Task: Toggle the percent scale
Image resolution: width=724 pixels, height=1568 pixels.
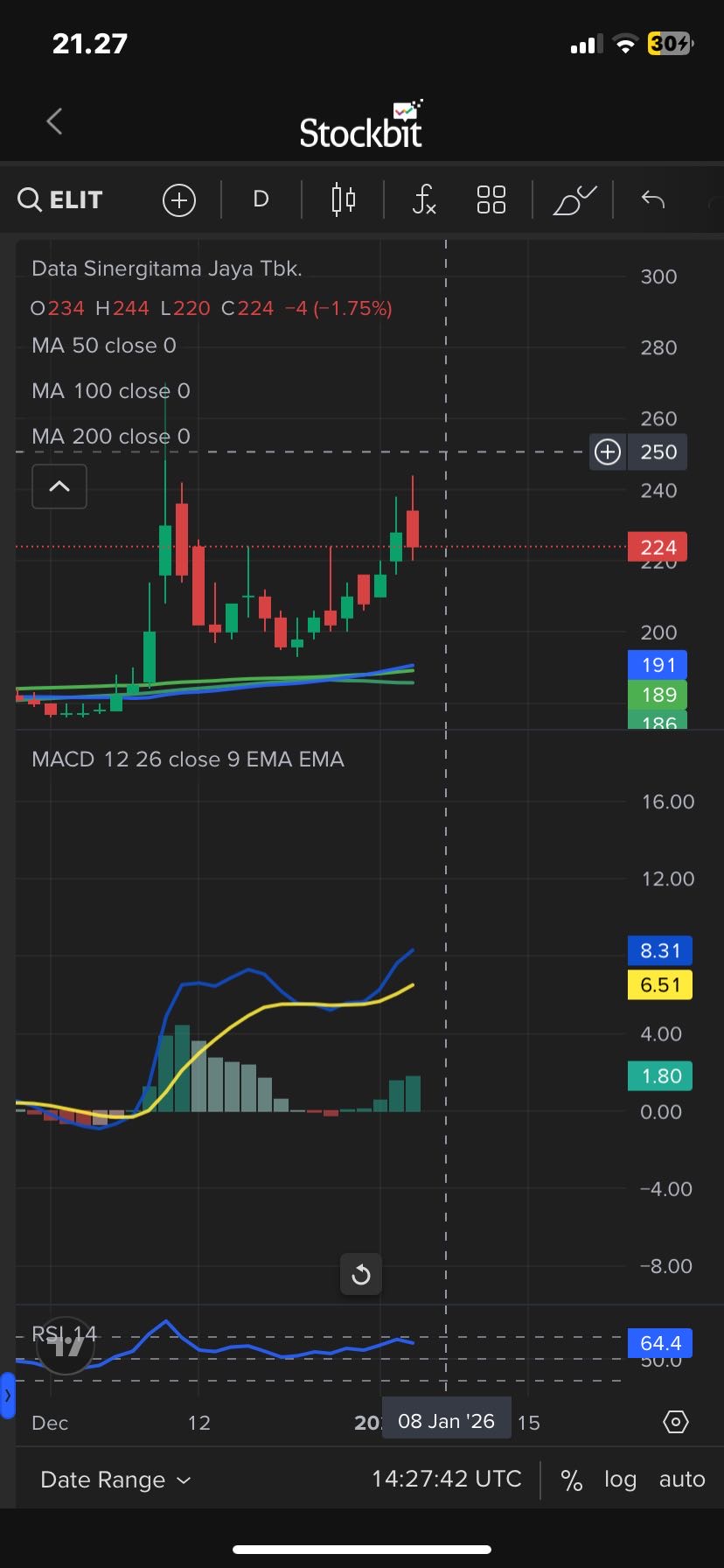Action: 572,1480
